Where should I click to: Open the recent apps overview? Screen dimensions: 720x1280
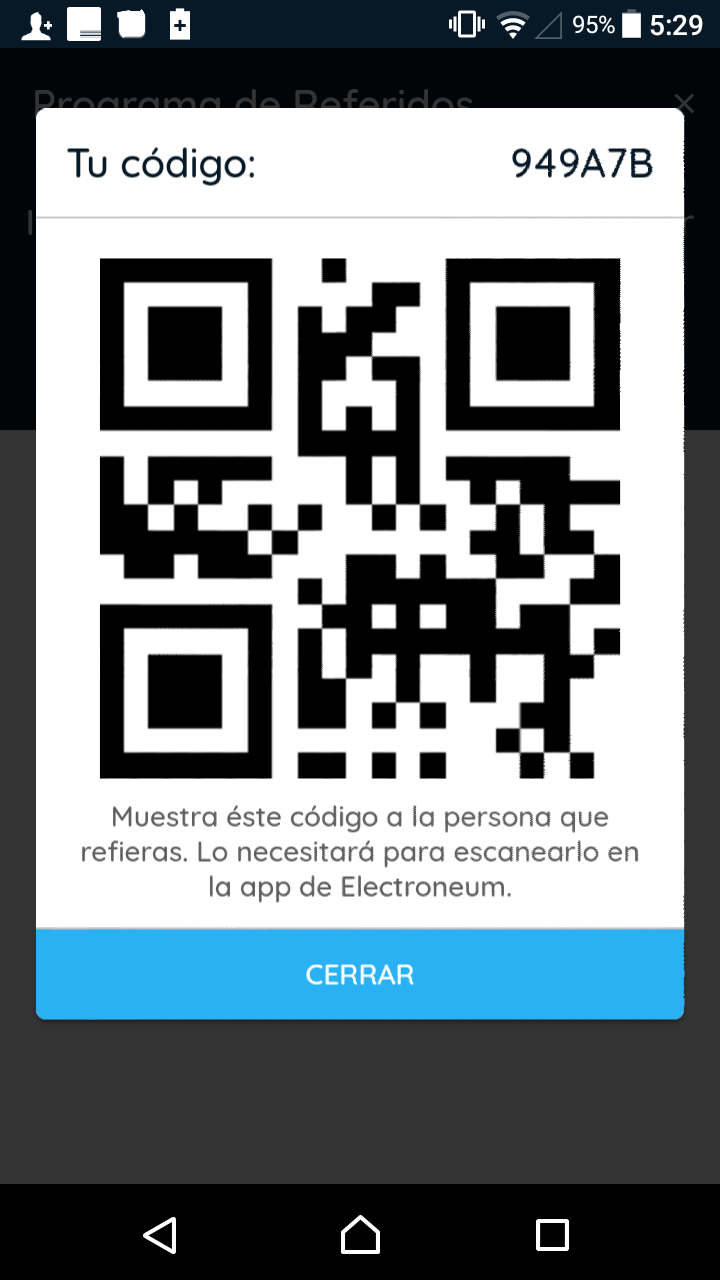click(x=552, y=1235)
